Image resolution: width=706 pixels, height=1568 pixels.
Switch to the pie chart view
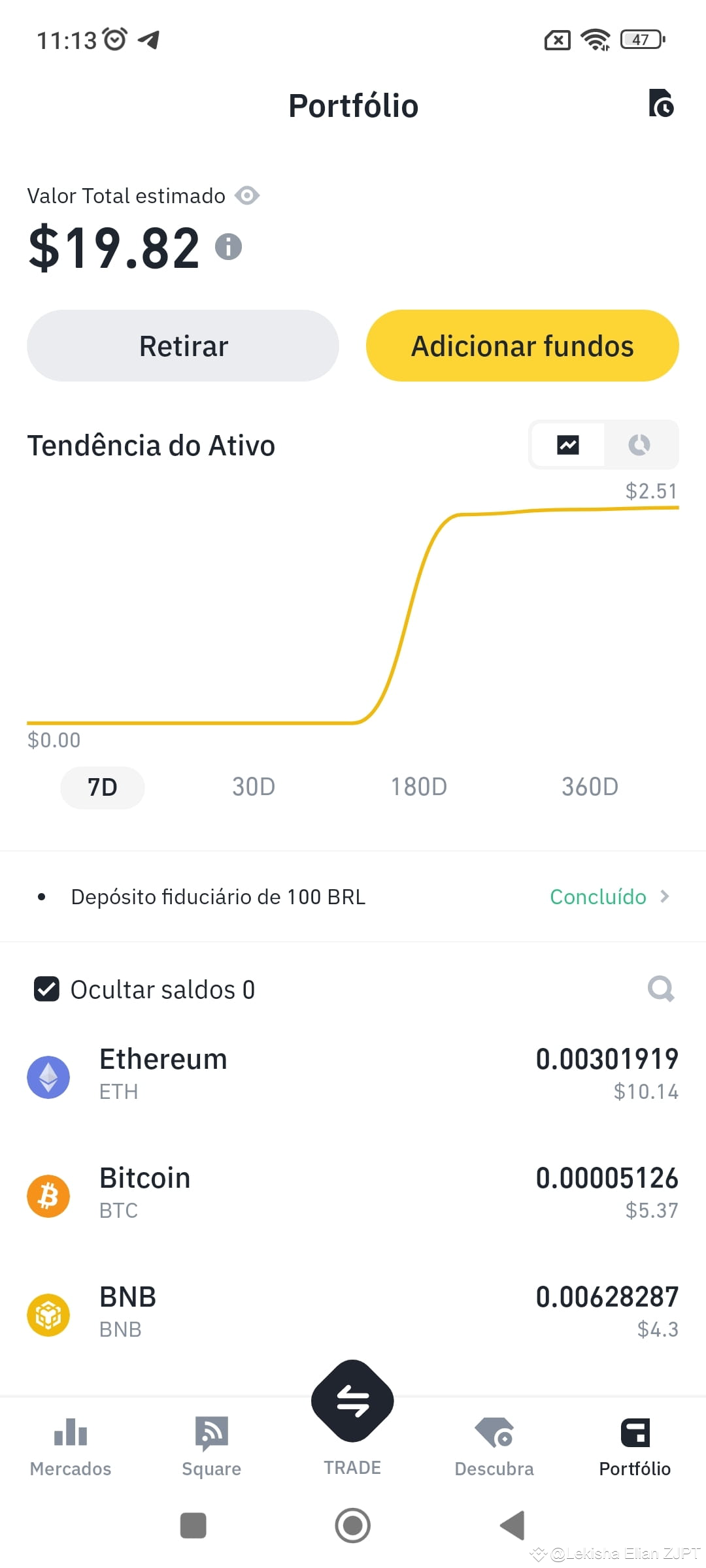coord(639,445)
